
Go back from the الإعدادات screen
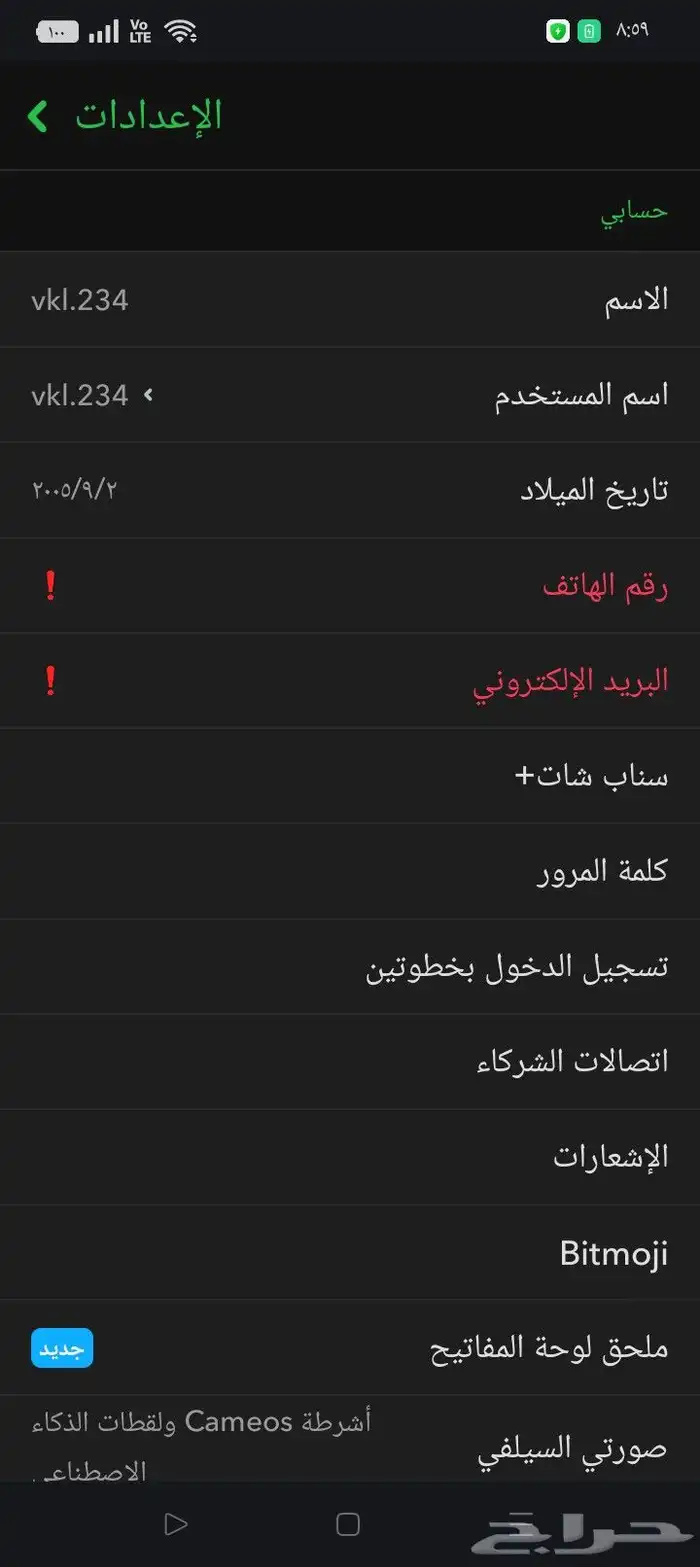(38, 116)
